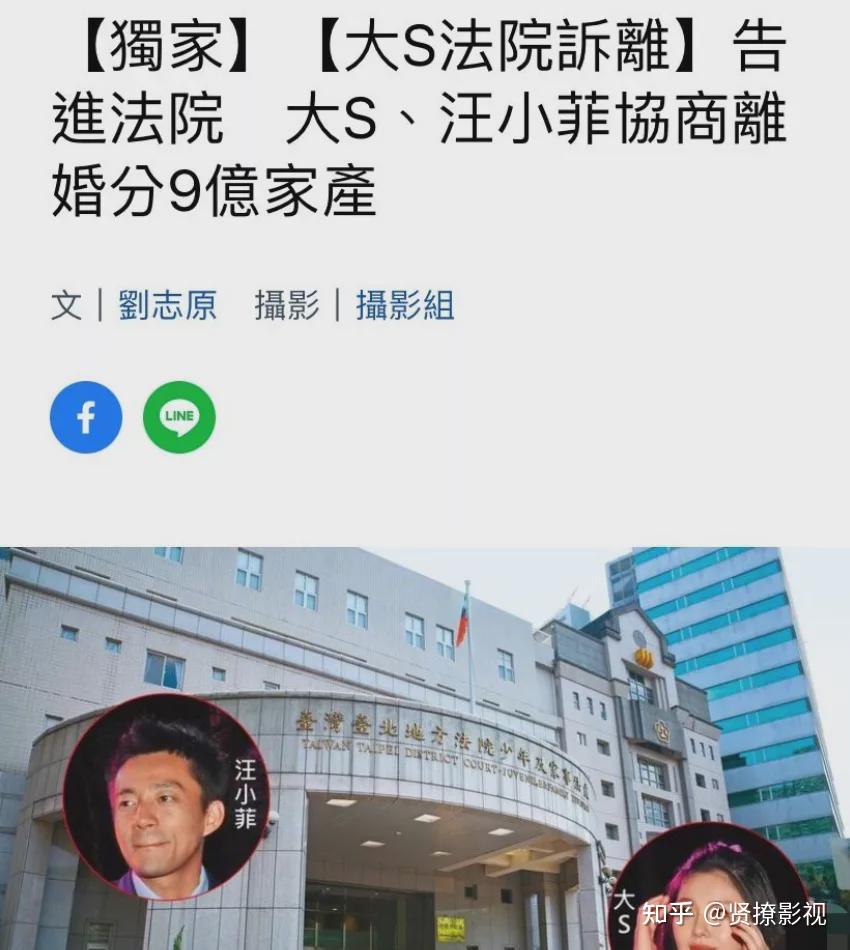Screen dimensions: 850x950
Task: Share the article through the green LINE button
Action: pyautogui.click(x=178, y=418)
